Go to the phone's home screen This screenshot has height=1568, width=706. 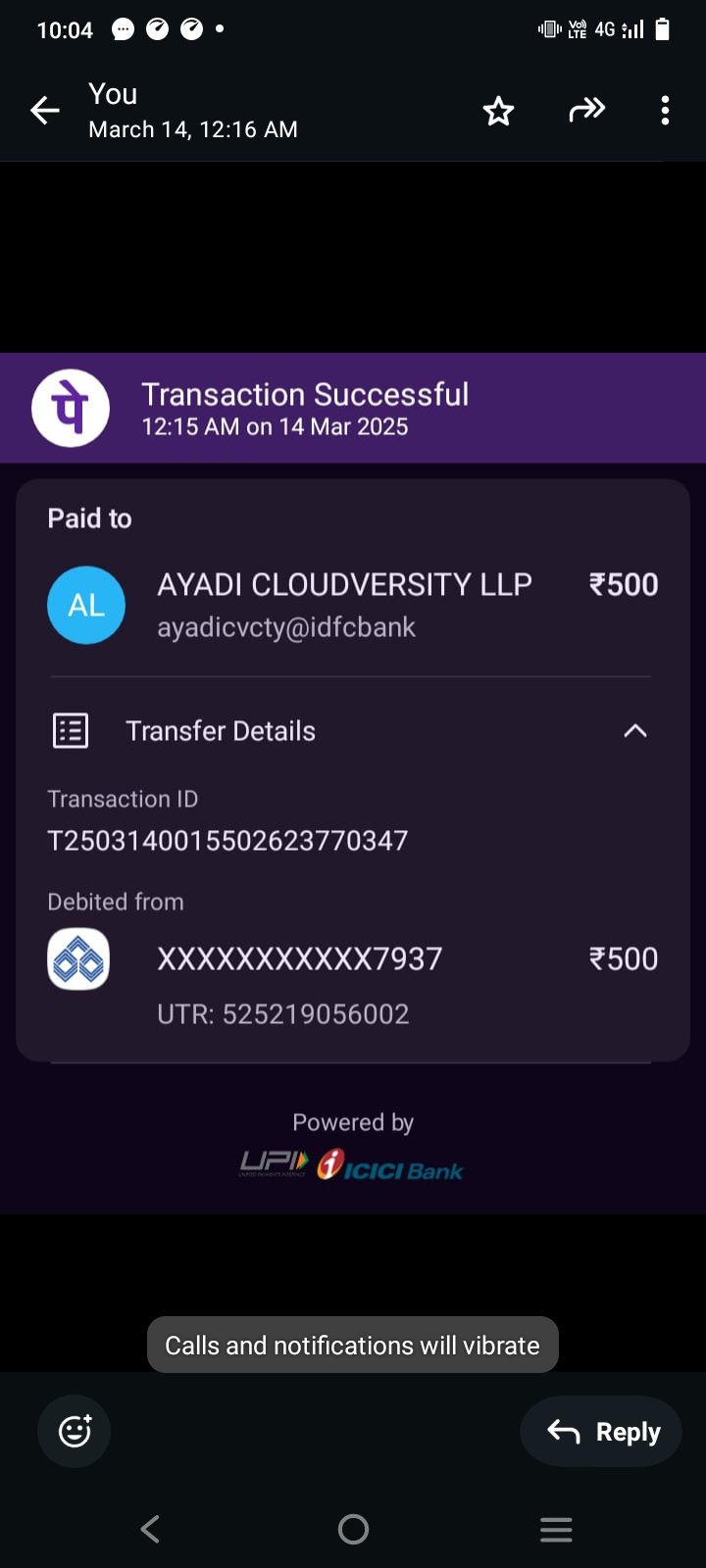point(353,1529)
